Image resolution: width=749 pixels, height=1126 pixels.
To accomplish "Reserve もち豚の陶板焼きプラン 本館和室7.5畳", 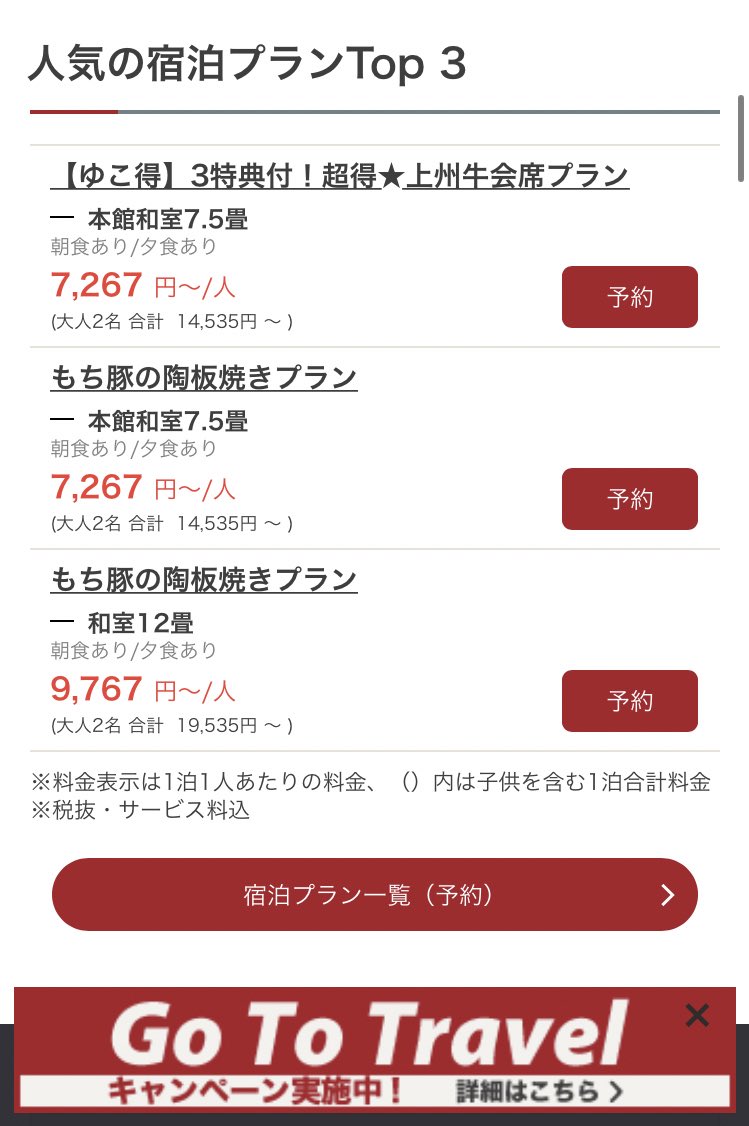I will click(629, 499).
